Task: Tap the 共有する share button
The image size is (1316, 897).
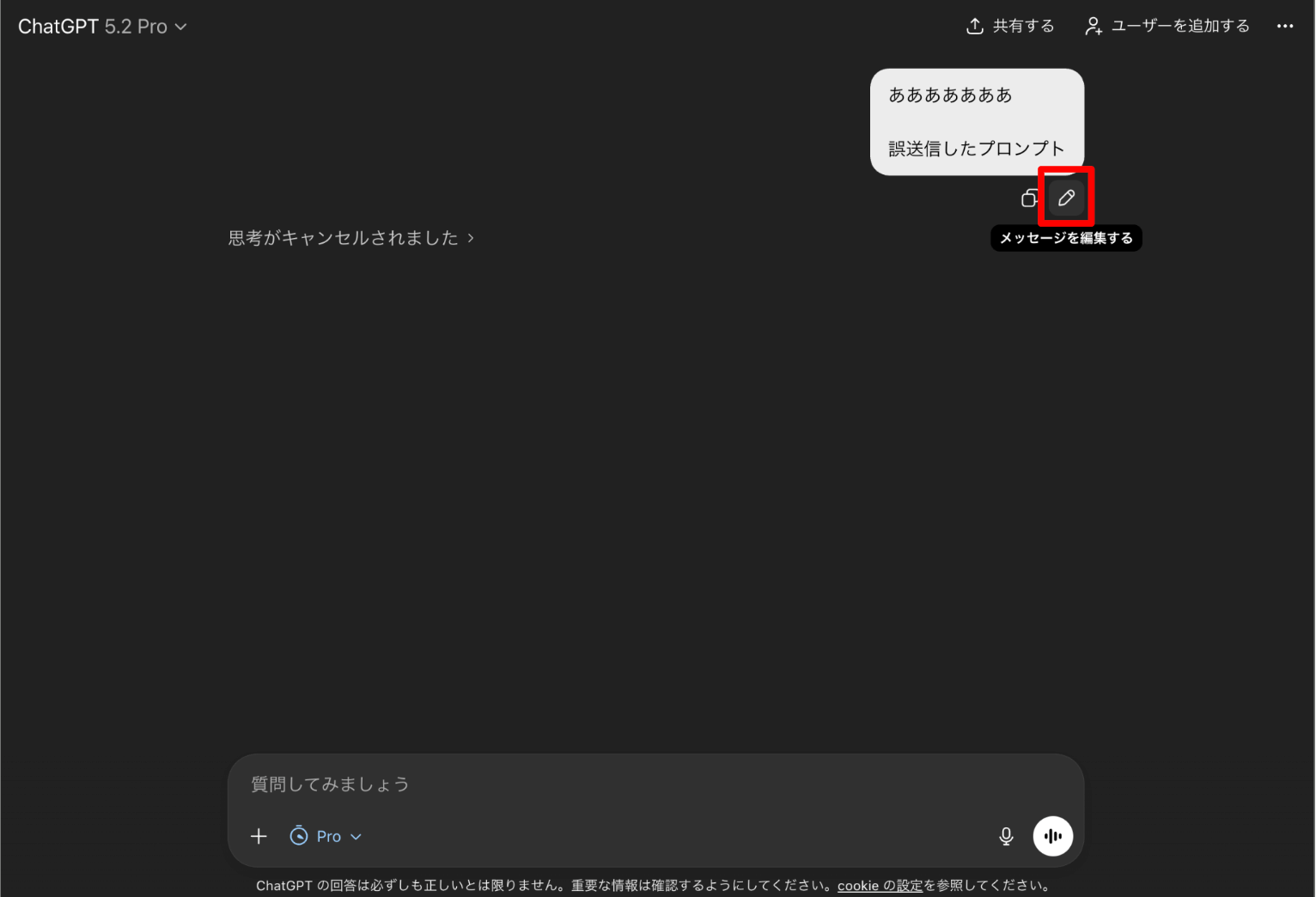Action: 1010,26
